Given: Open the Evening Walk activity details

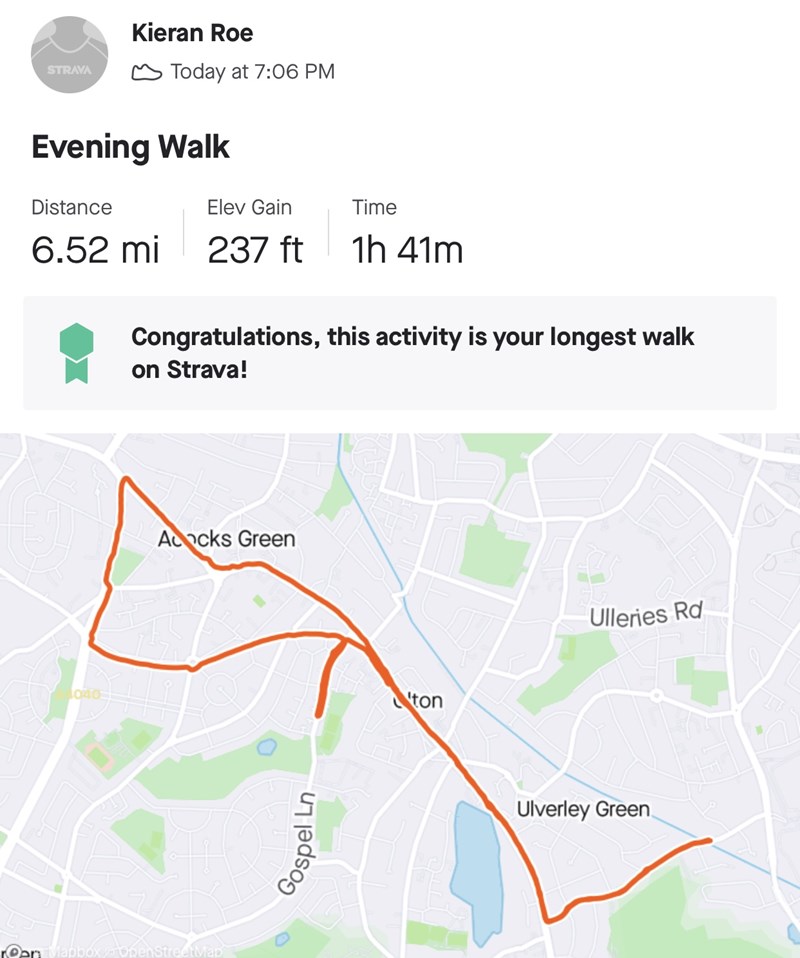Looking at the screenshot, I should (131, 147).
